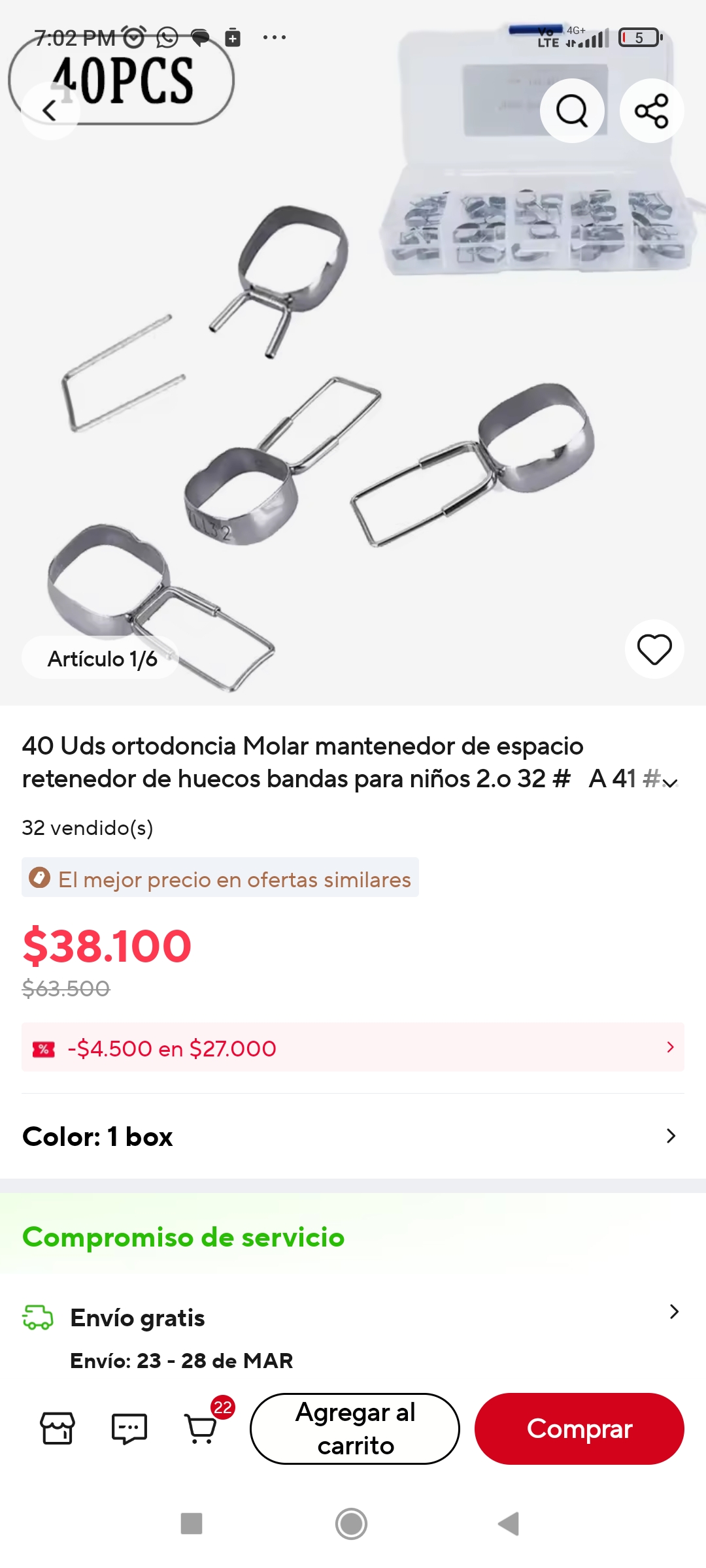Share this product
Screen dimensions: 706x1568
(652, 110)
